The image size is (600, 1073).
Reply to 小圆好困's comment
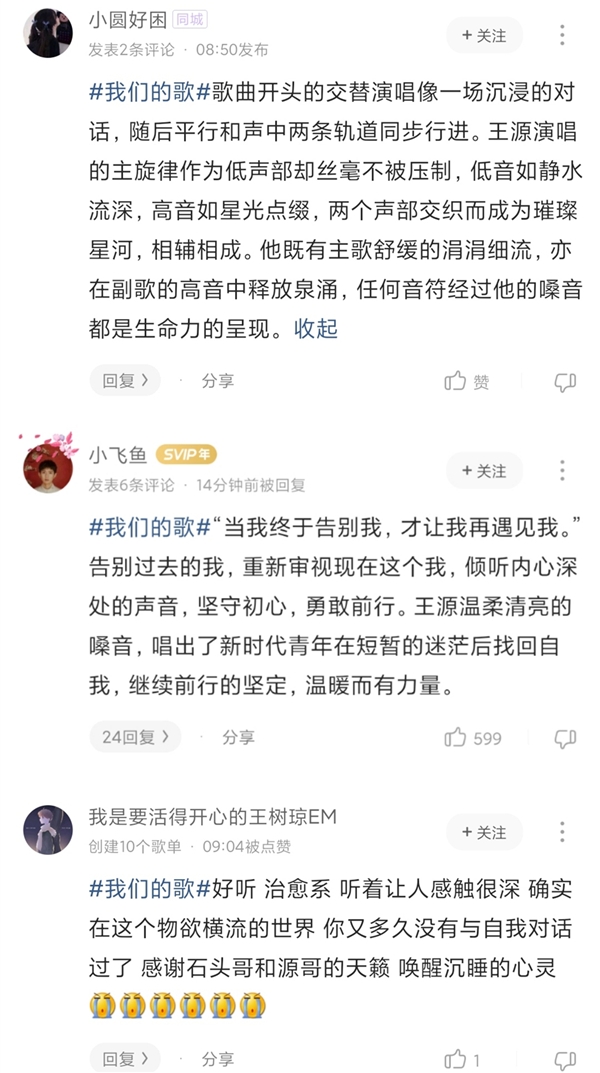tap(125, 380)
